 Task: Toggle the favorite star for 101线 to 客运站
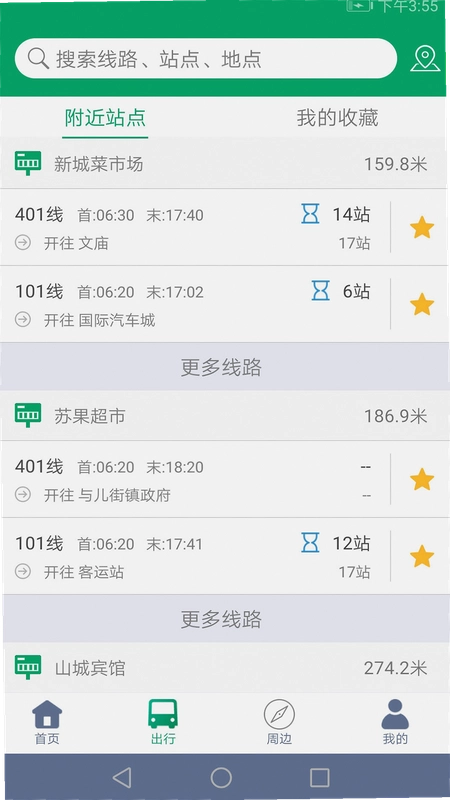(x=422, y=557)
